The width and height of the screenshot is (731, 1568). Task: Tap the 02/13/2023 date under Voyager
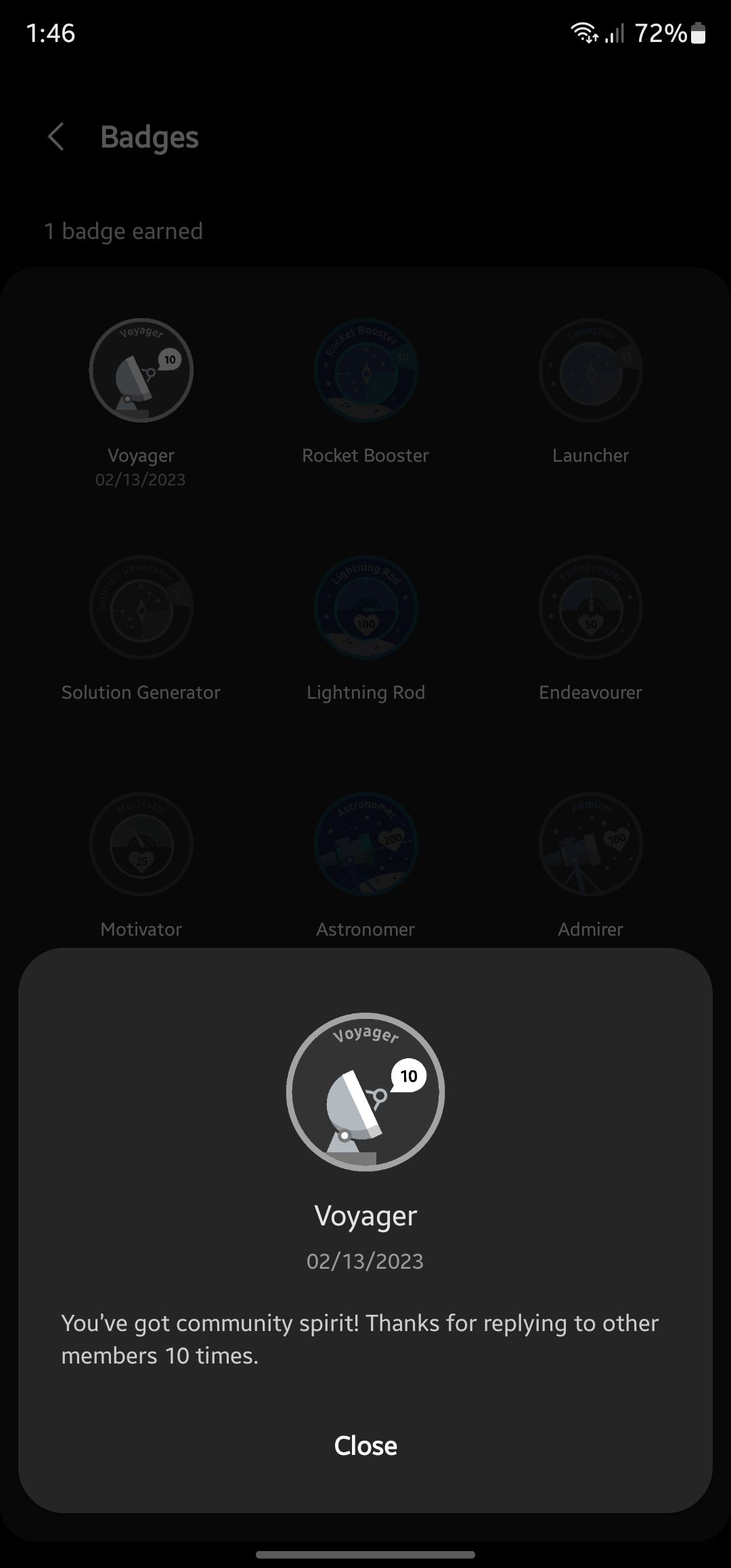pyautogui.click(x=141, y=479)
